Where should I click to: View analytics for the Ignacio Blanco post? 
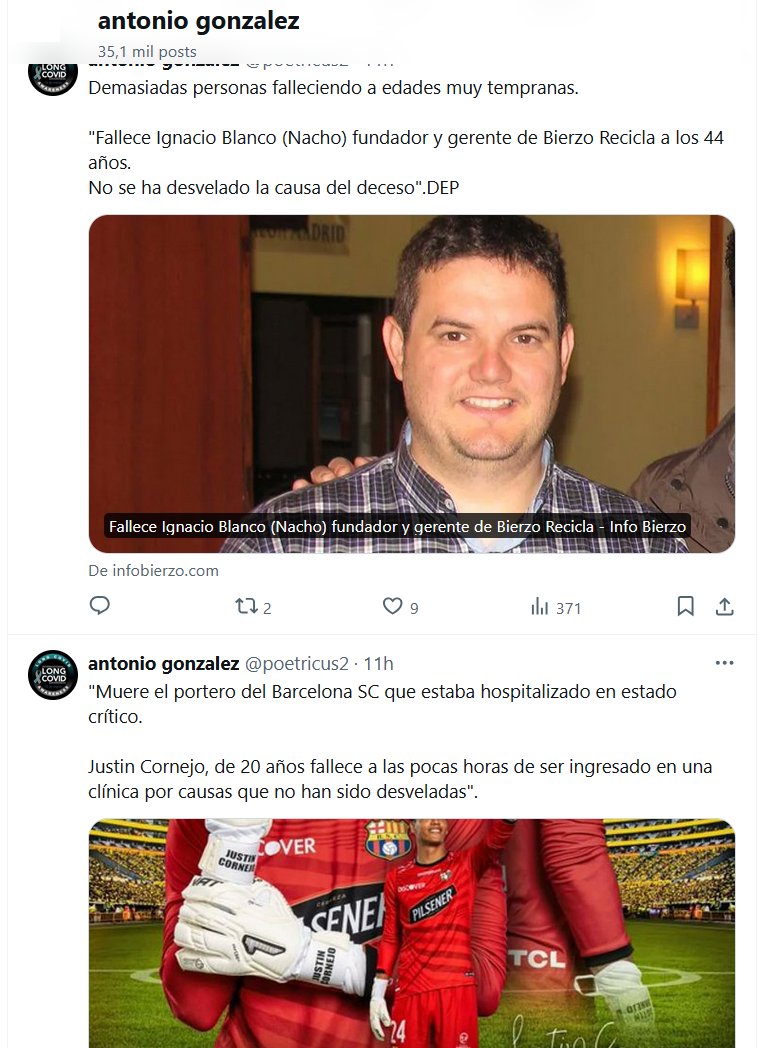541,607
